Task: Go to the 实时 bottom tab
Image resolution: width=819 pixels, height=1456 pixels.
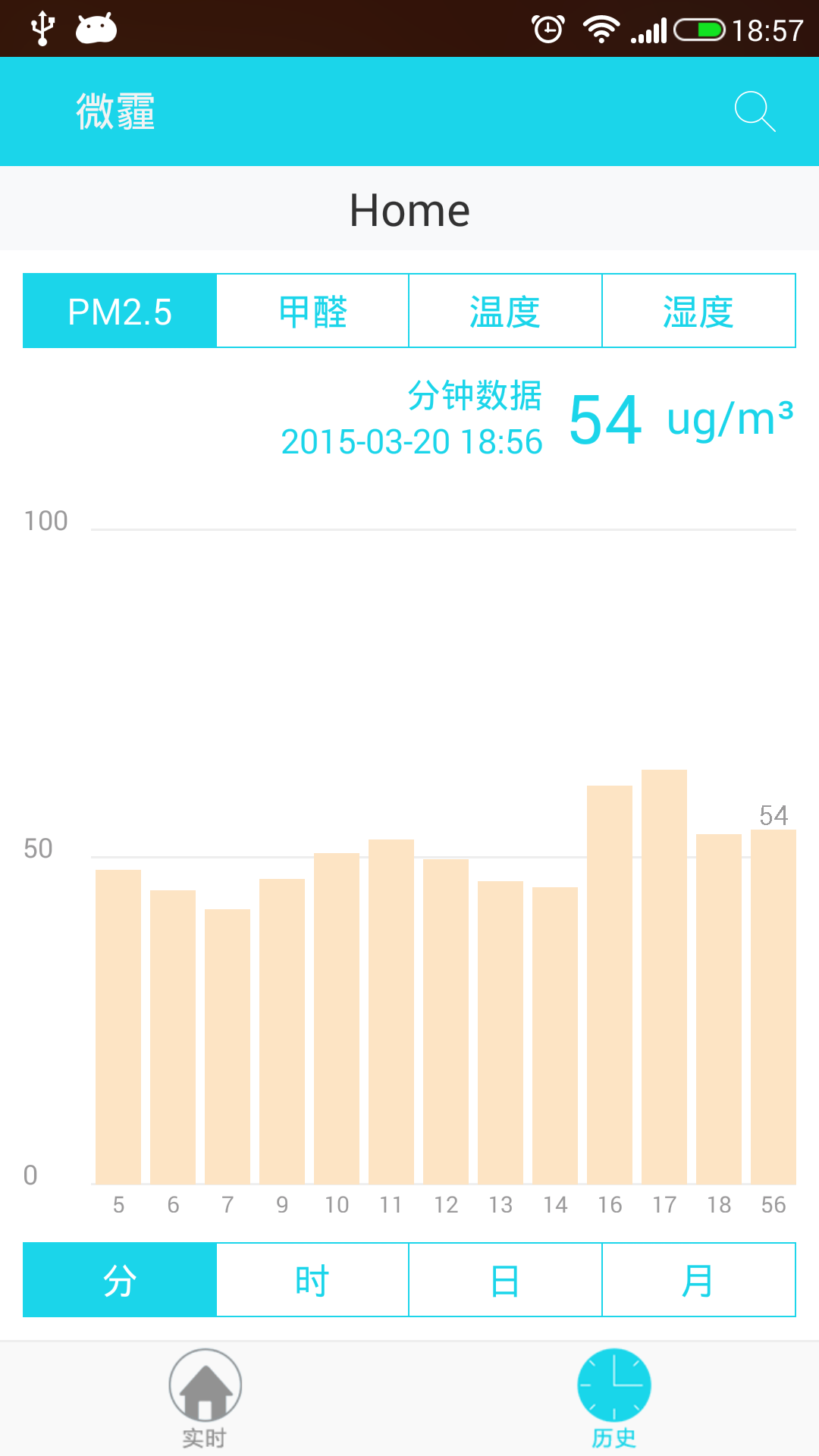Action: 205,1398
